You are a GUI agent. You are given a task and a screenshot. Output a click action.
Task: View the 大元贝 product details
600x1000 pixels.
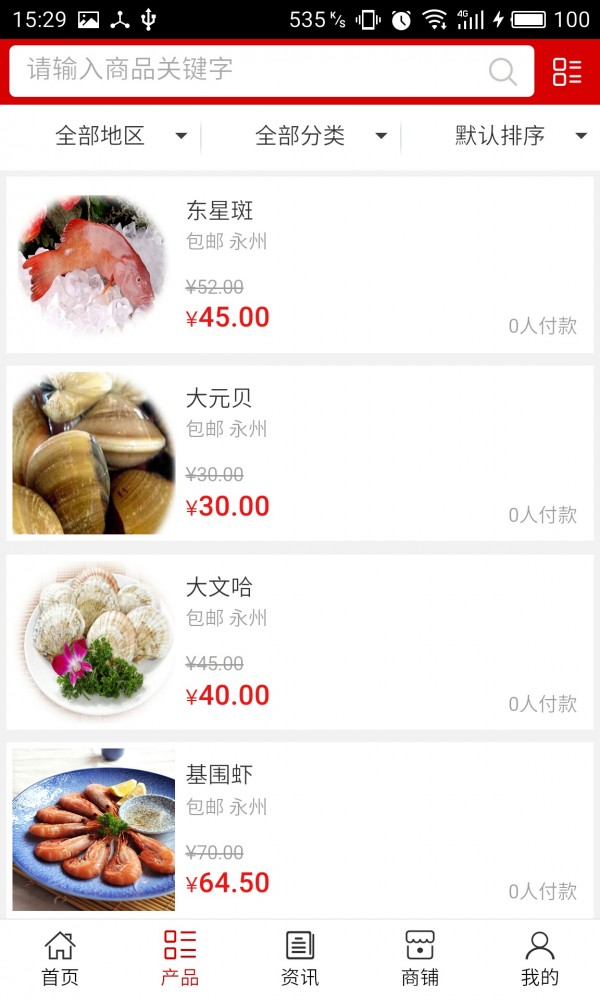(300, 453)
